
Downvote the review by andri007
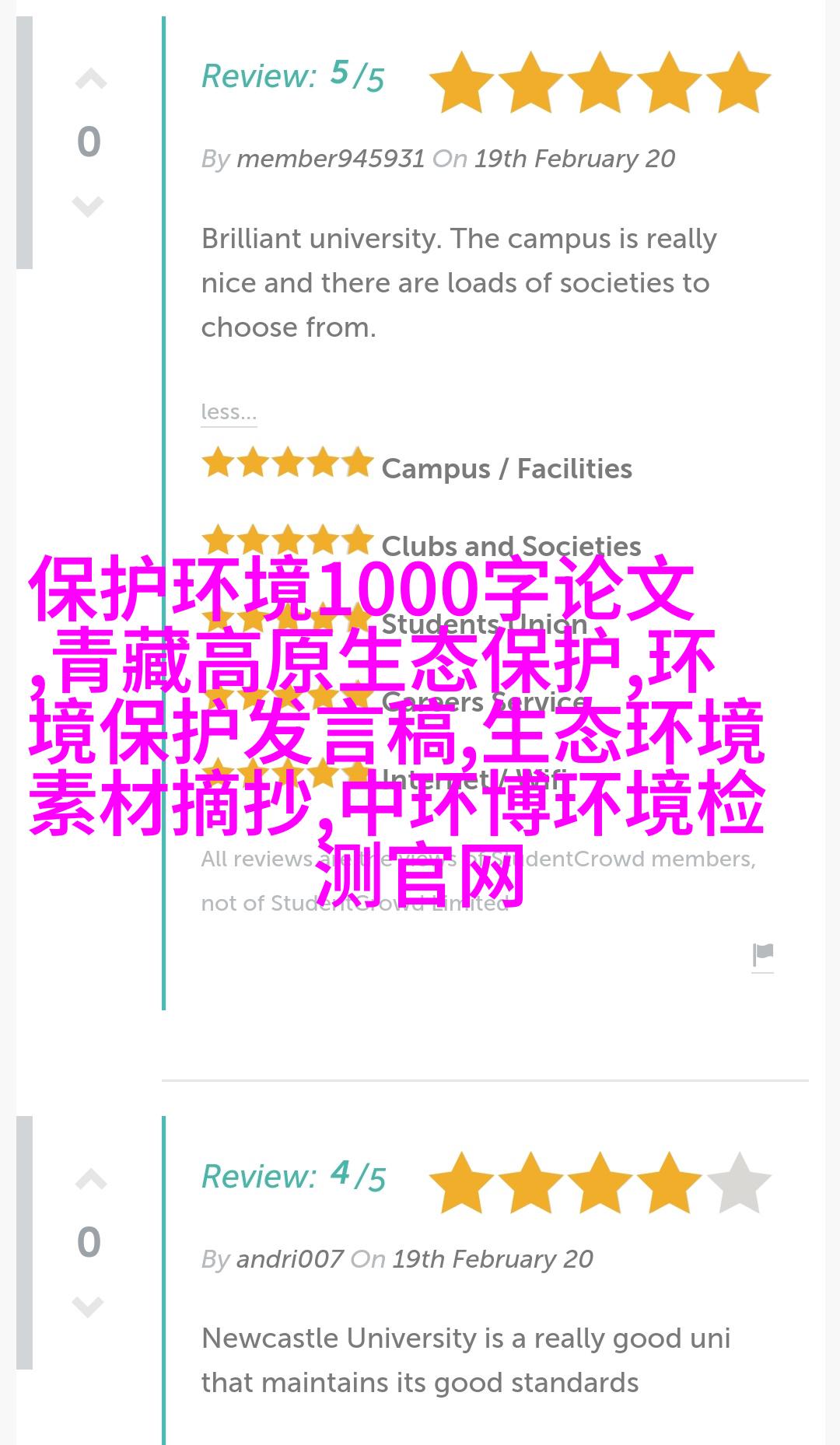coord(88,1307)
